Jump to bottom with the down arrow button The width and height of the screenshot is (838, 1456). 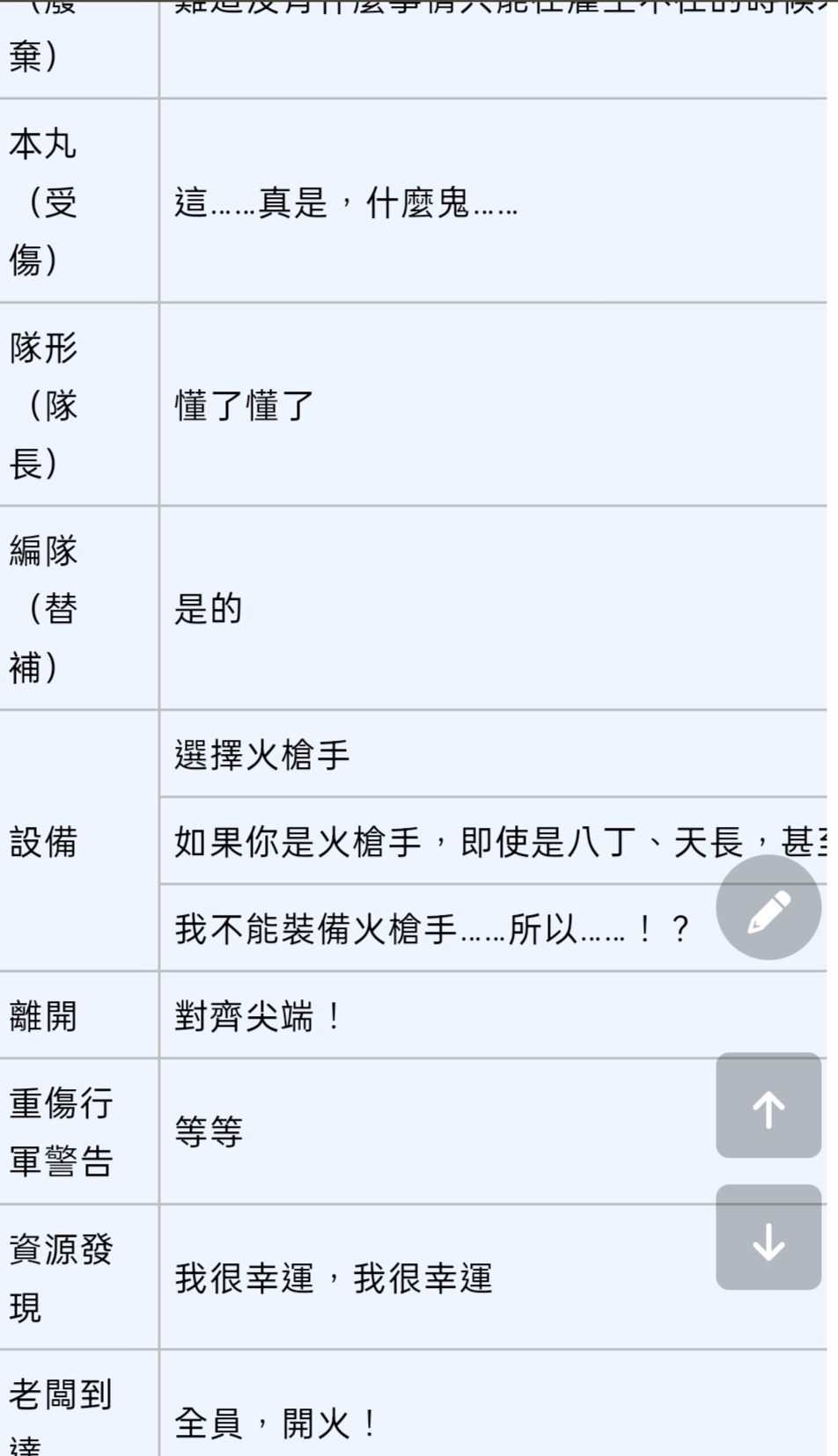pyautogui.click(x=768, y=1238)
